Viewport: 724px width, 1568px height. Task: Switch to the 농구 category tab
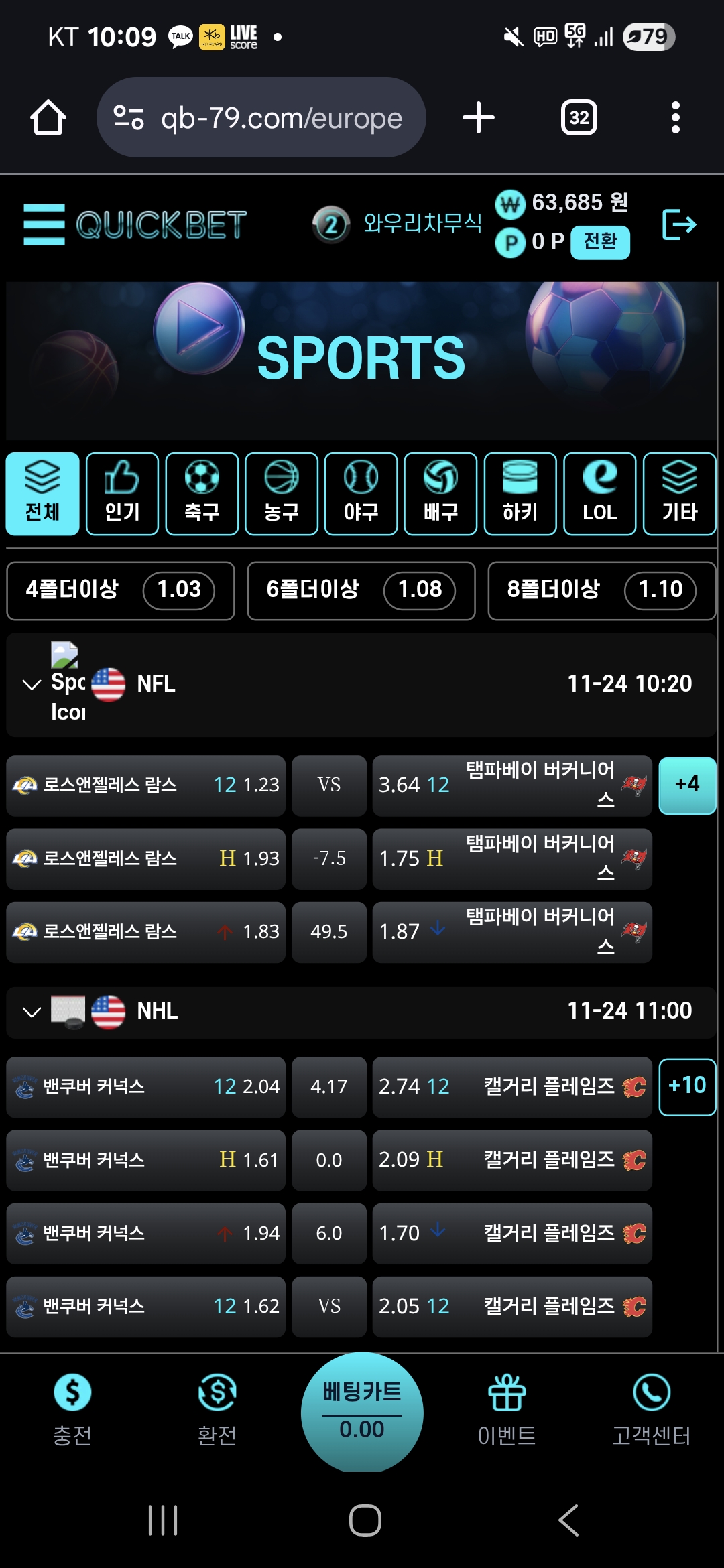(282, 494)
